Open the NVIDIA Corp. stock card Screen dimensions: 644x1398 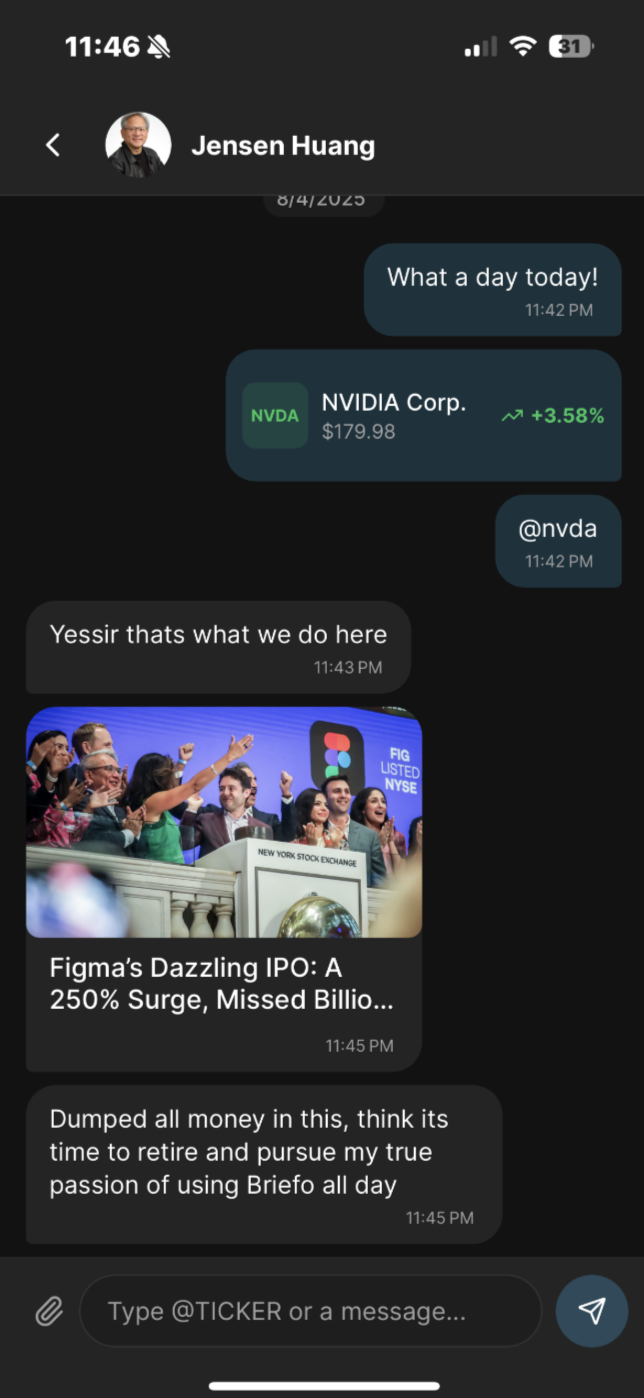423,415
